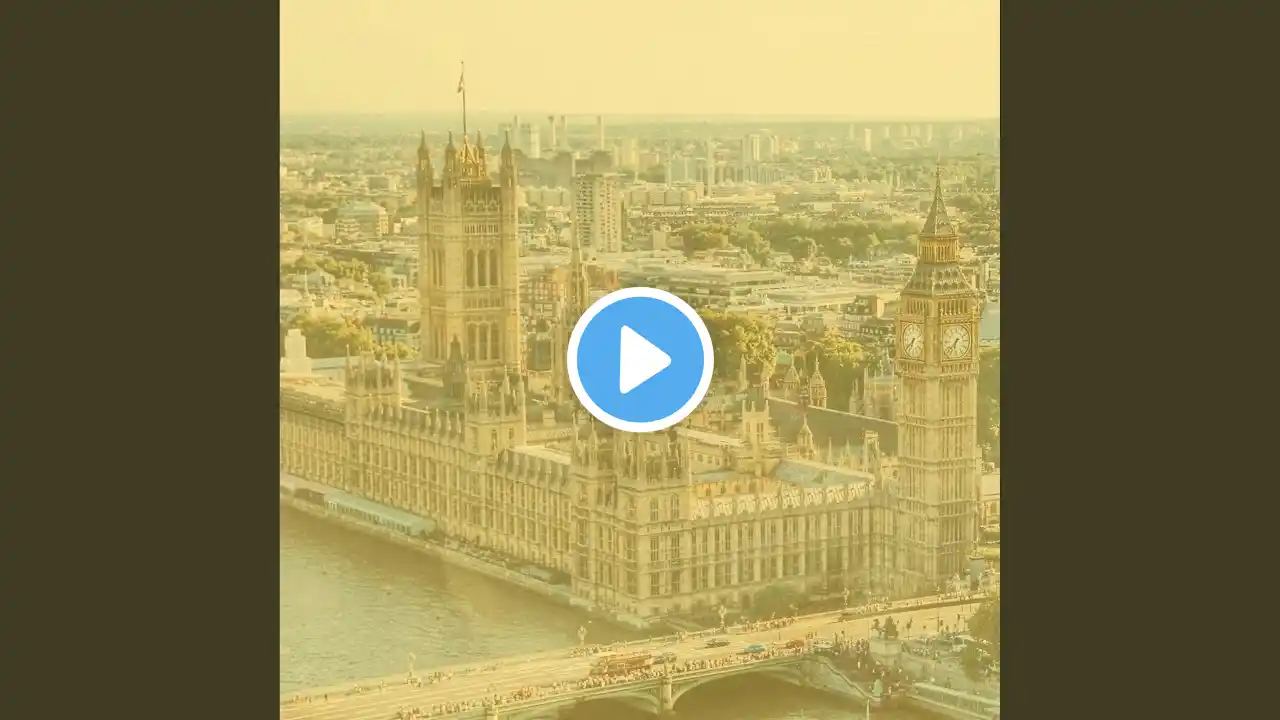Play the London Parliament video

click(640, 360)
